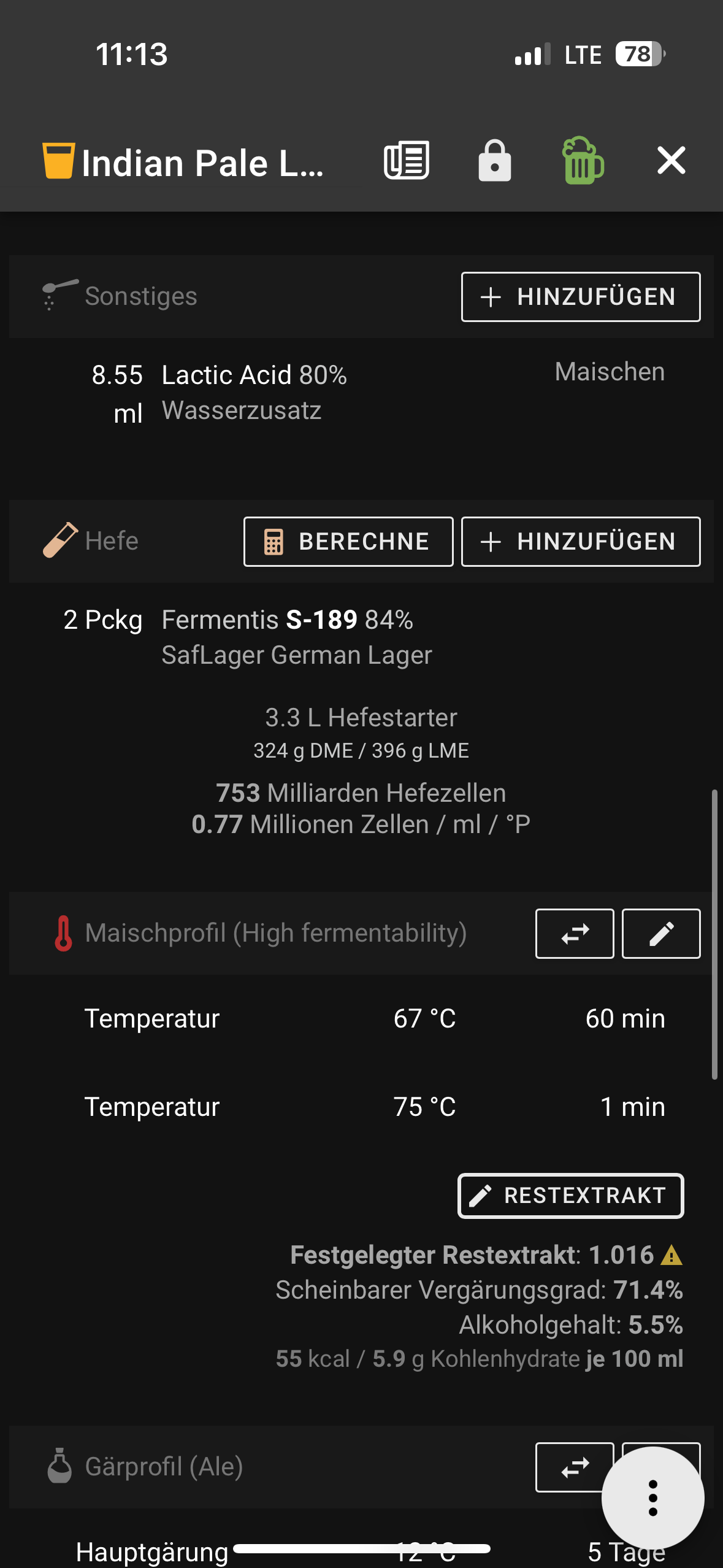Swap the Maischprofil mash profile
The image size is (723, 1568).
tap(574, 934)
